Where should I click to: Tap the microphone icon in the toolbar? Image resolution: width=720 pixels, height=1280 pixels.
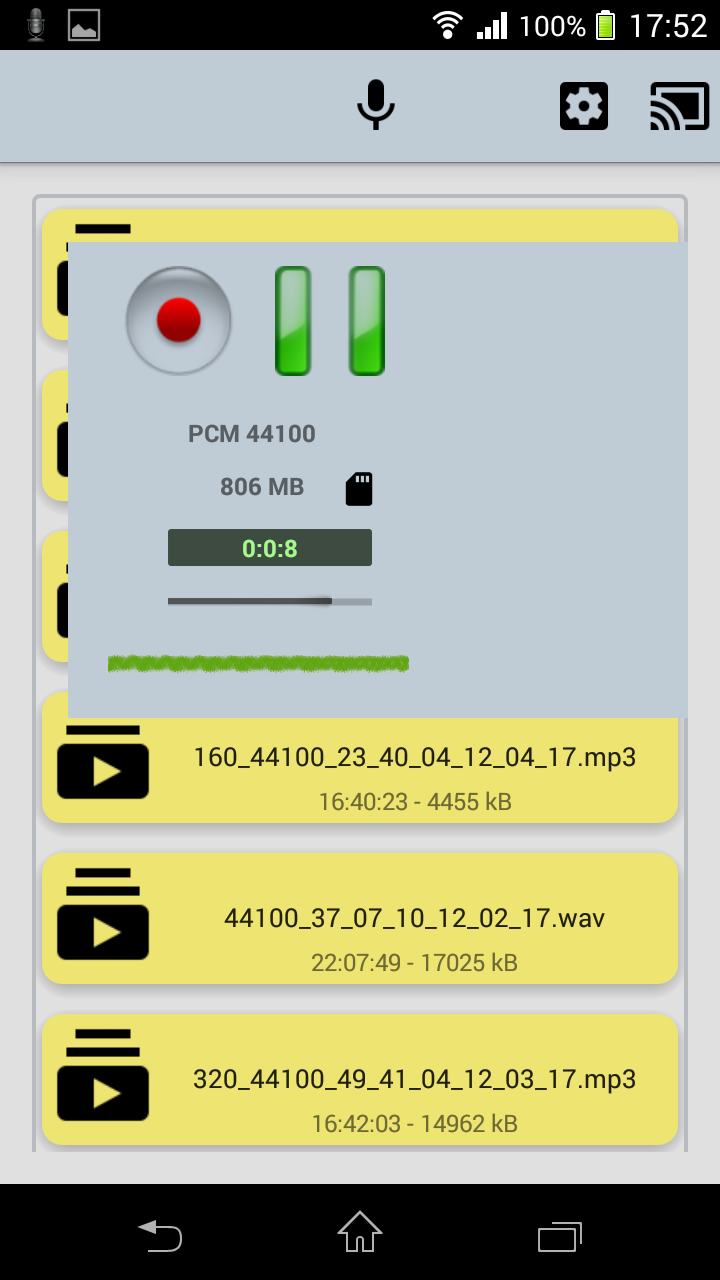[x=376, y=105]
